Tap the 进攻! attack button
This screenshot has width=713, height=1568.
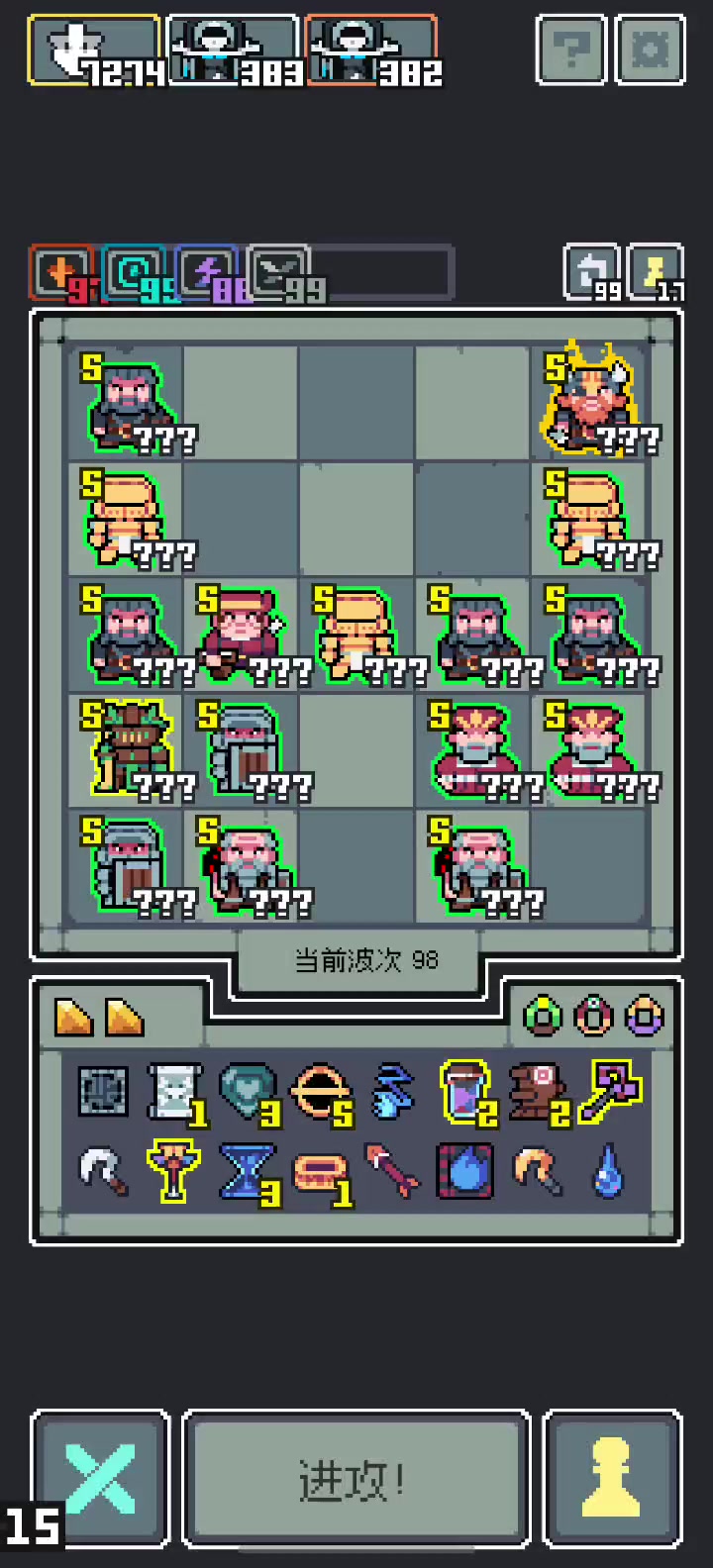356,1480
